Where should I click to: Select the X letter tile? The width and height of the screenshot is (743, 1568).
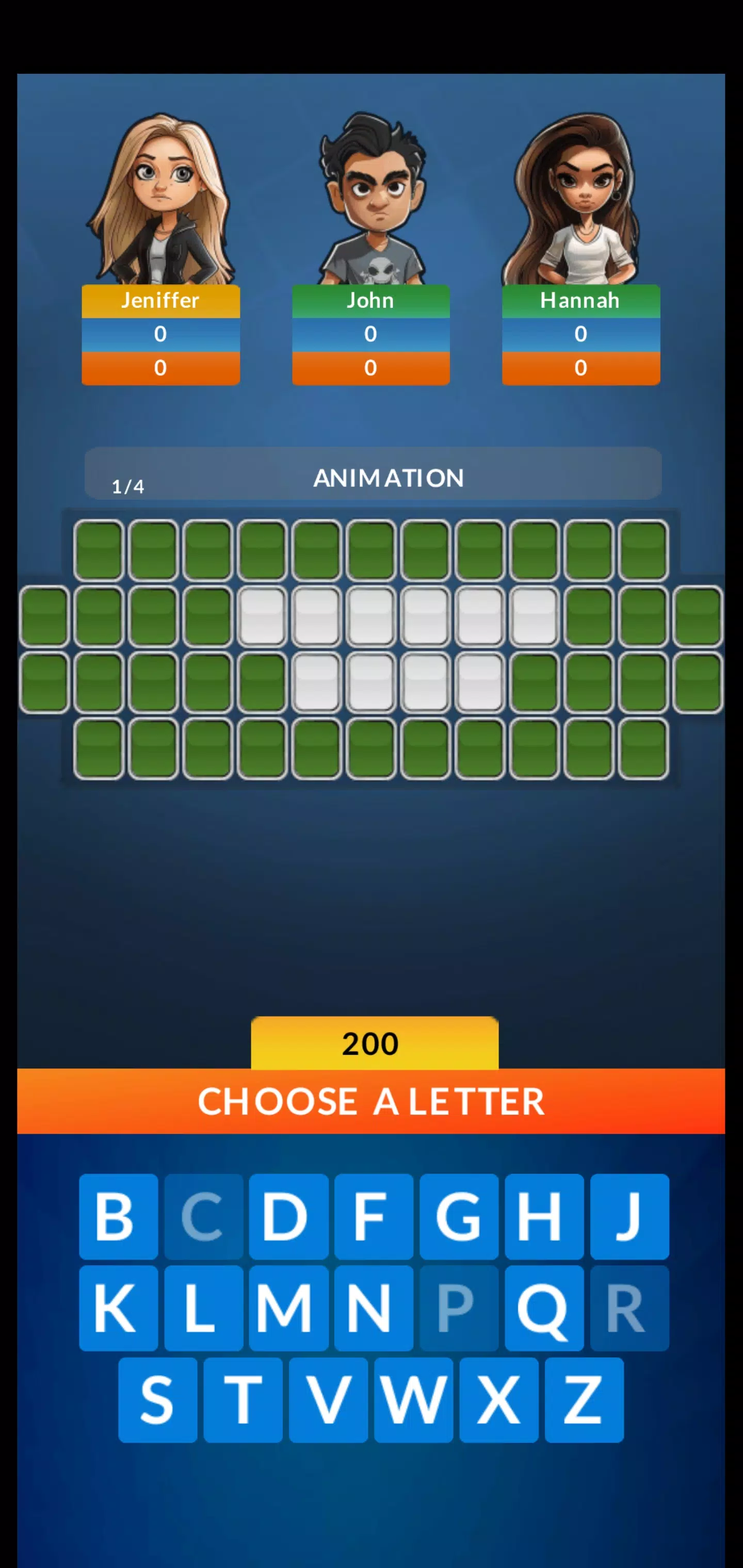(499, 1400)
